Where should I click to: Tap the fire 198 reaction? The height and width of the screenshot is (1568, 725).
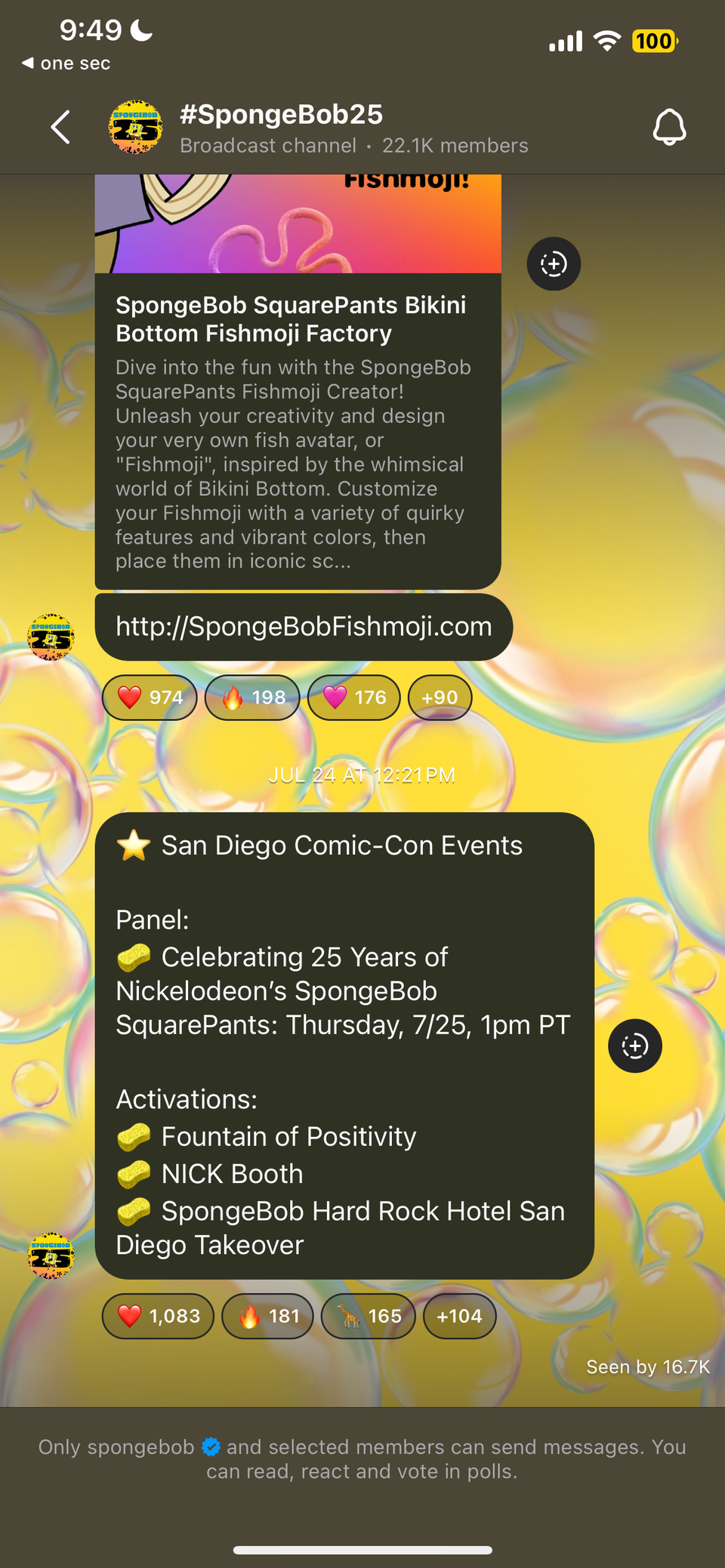click(252, 698)
